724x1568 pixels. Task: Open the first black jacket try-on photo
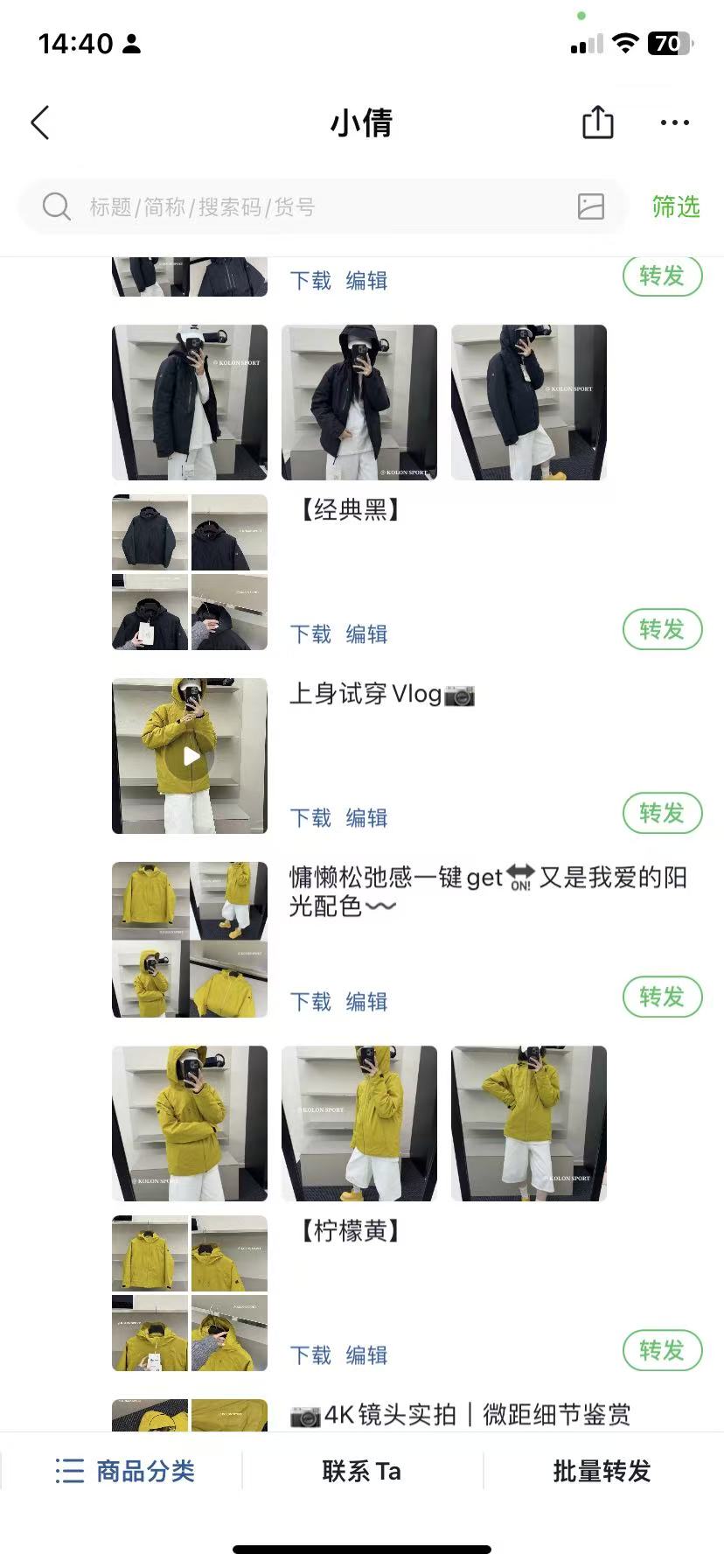coord(190,402)
